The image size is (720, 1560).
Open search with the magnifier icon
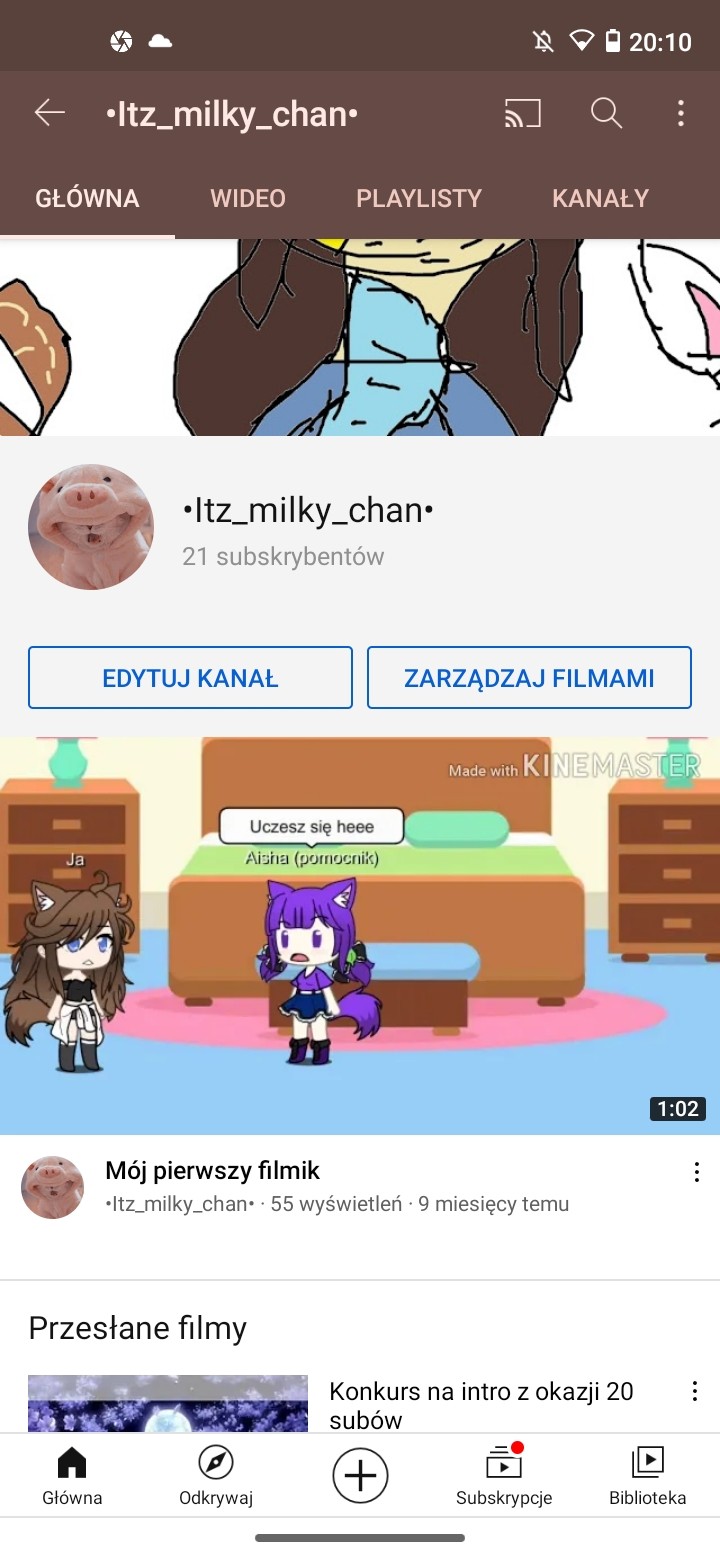point(606,113)
